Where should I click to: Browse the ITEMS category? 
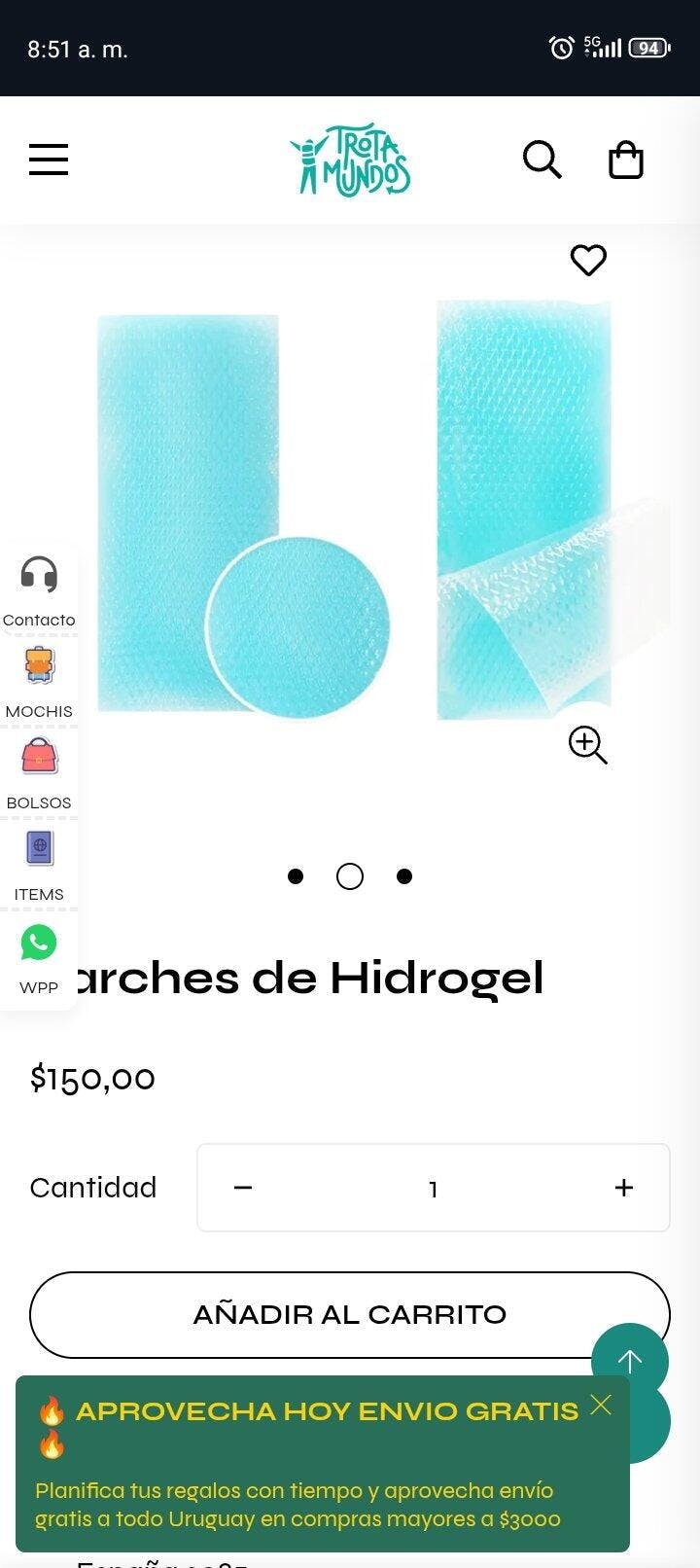(x=39, y=865)
